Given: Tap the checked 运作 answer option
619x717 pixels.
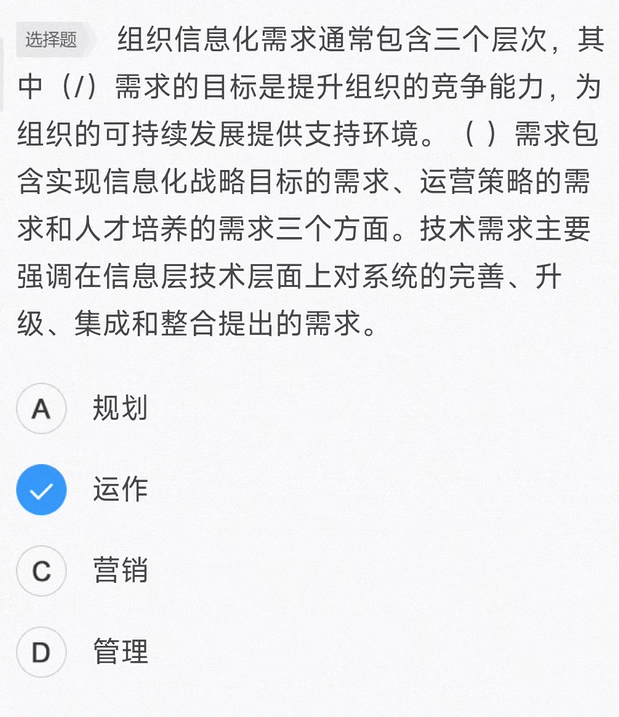Looking at the screenshot, I should pos(42,490).
